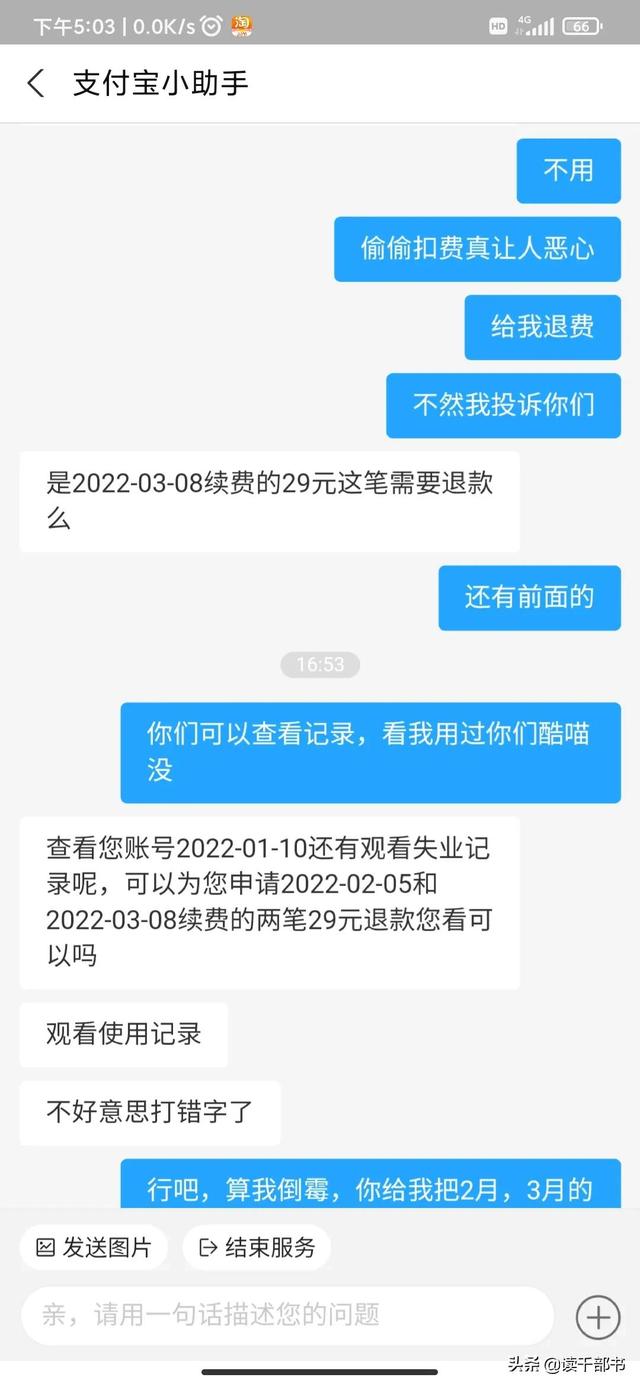
Task: Open the plus attachments menu
Action: [x=598, y=1316]
